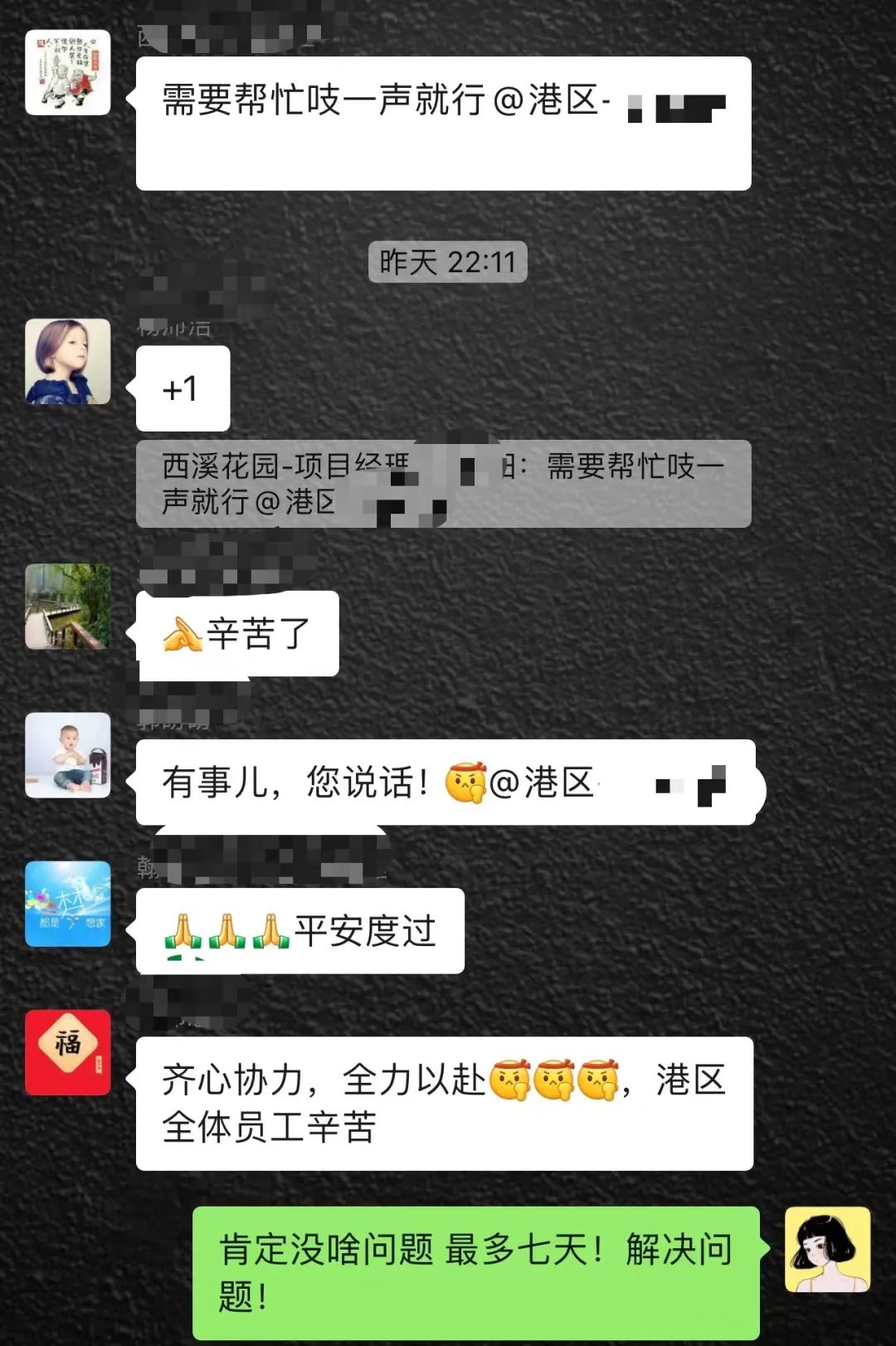This screenshot has width=896, height=1346.
Task: Open the blue avatar beside 平安度过
Action: coord(68,904)
